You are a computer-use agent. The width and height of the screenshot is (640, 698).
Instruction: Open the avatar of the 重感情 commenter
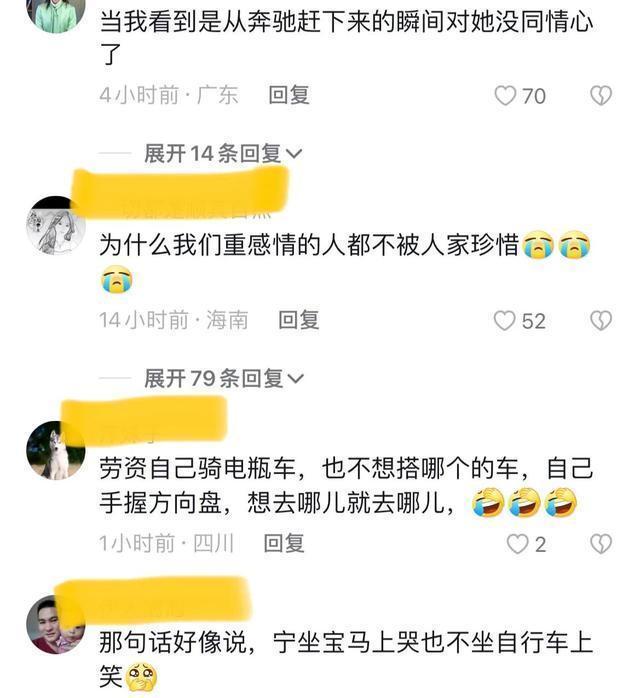[54, 225]
